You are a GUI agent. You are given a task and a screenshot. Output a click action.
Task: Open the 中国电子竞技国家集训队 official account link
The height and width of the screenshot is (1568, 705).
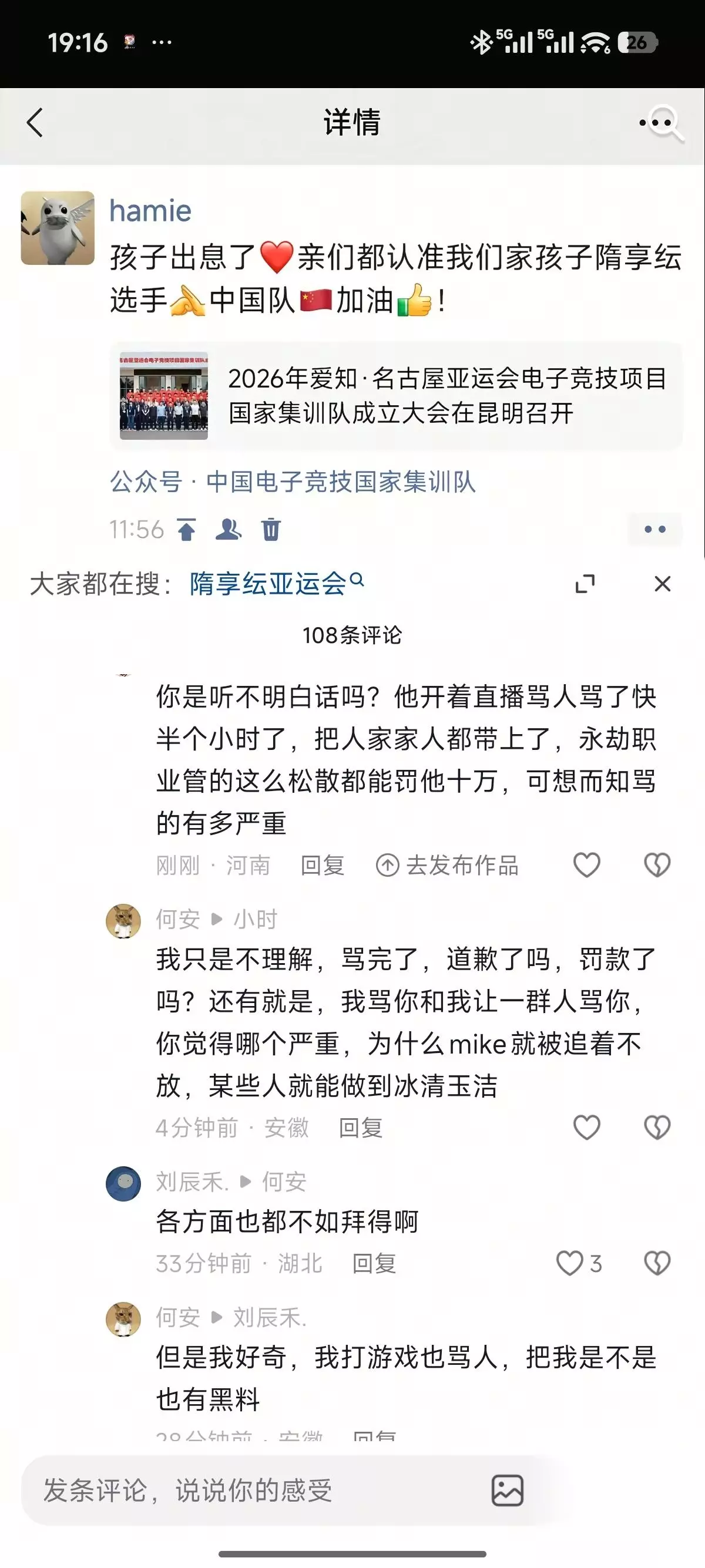[340, 482]
